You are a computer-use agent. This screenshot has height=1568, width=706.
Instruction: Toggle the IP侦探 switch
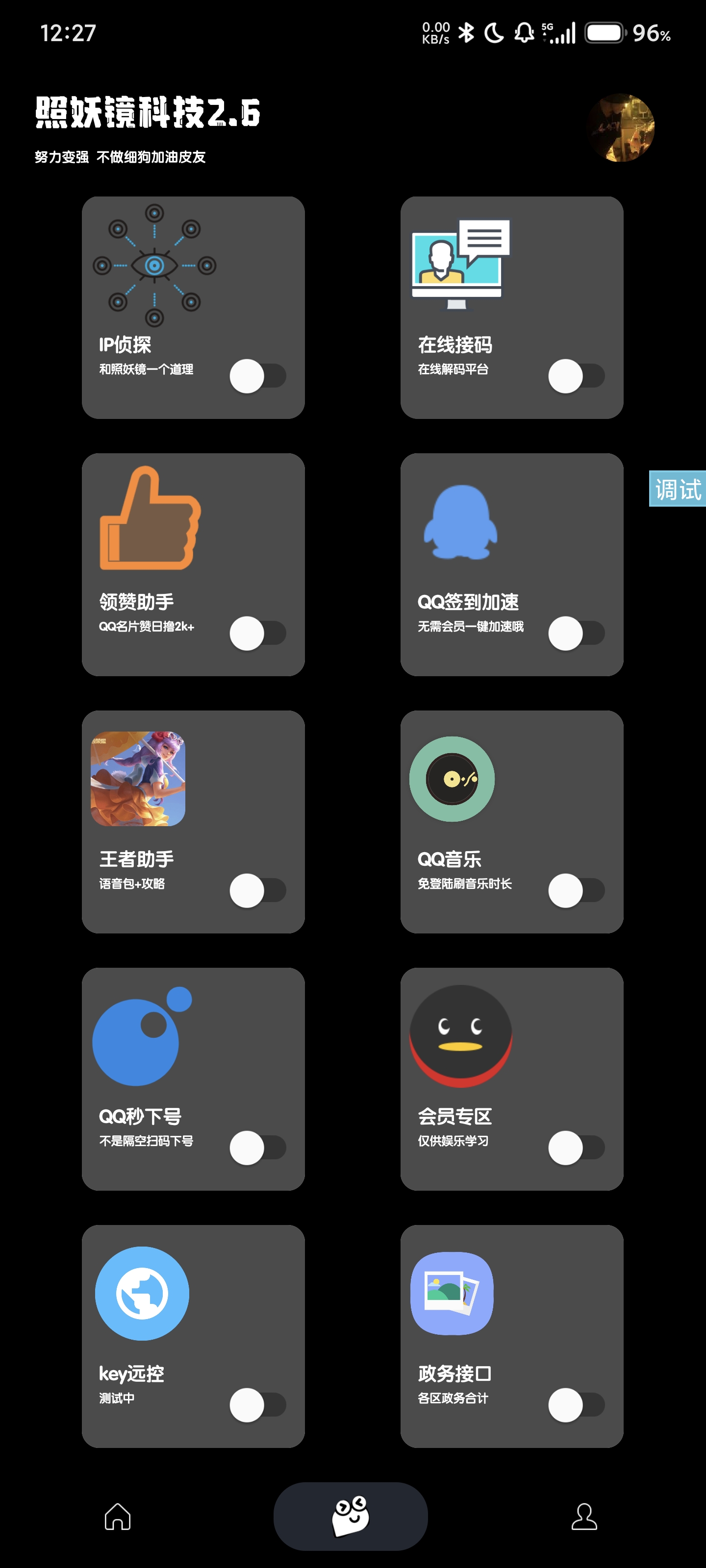258,376
